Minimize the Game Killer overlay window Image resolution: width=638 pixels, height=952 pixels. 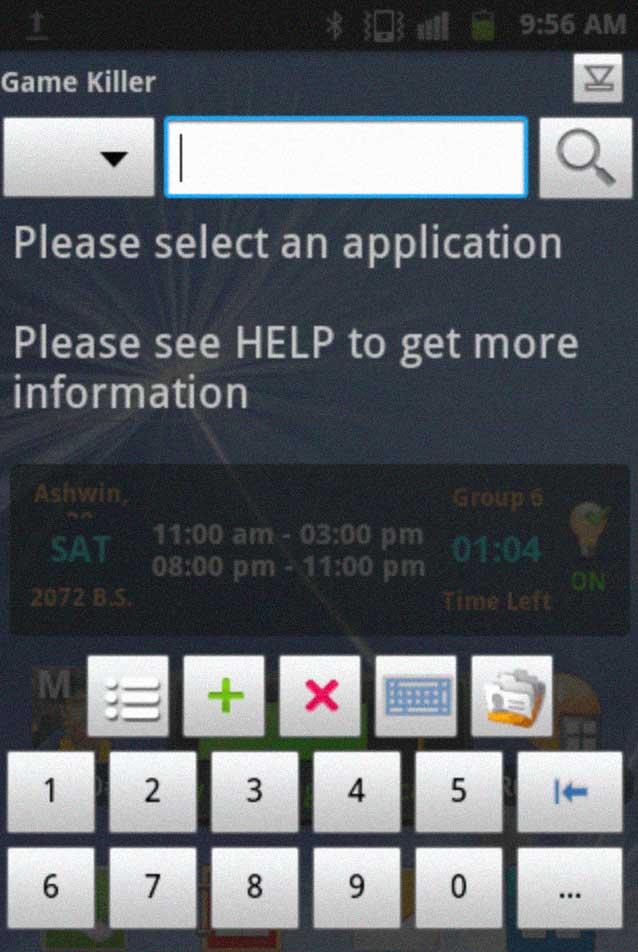click(597, 78)
